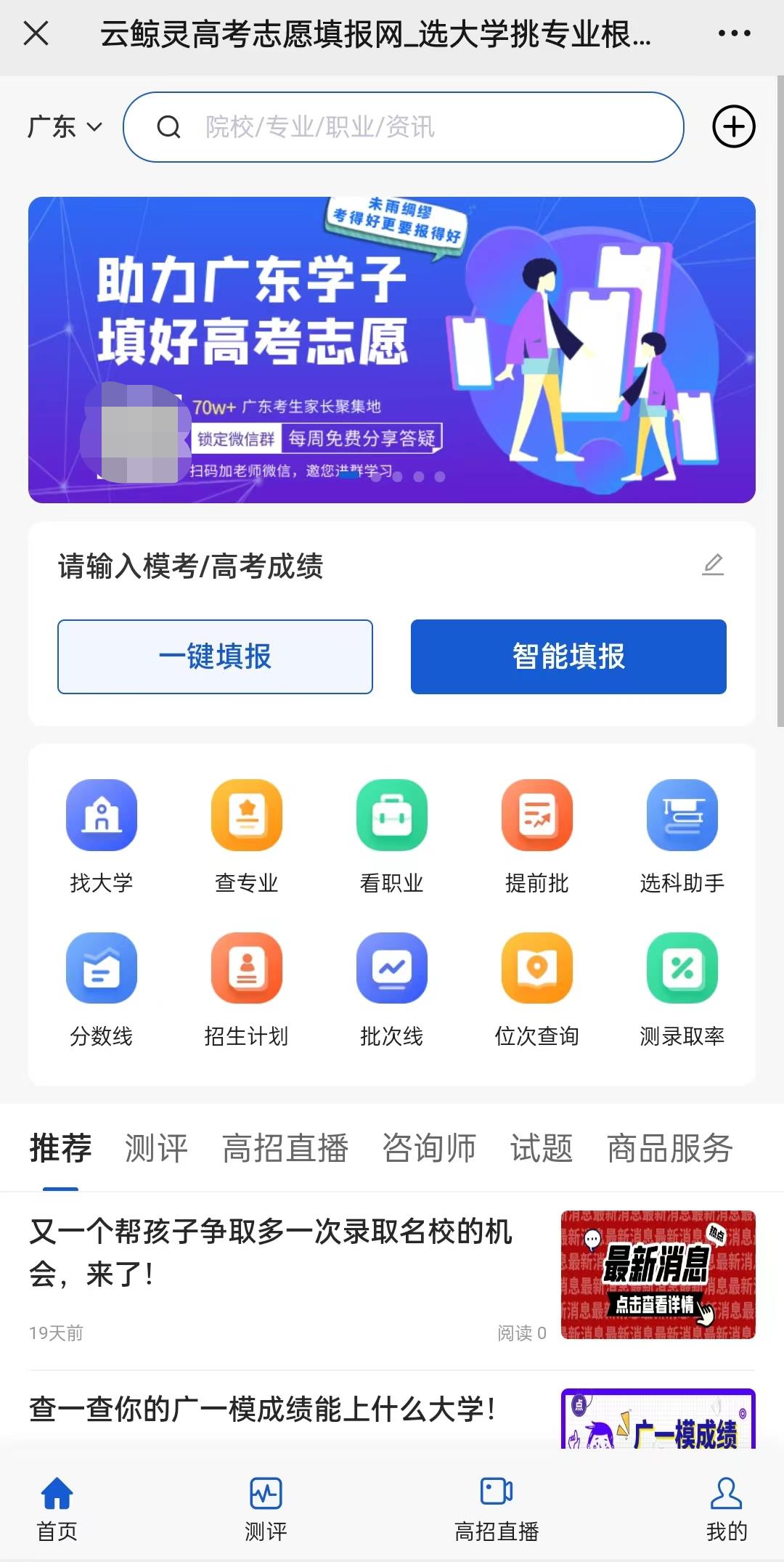View 招生计划
Viewport: 784px width, 1562px height.
[x=247, y=988]
